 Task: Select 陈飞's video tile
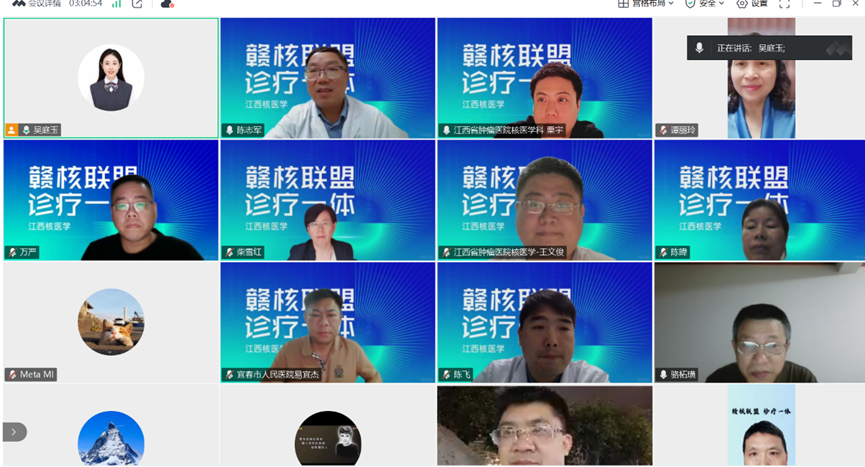click(545, 322)
